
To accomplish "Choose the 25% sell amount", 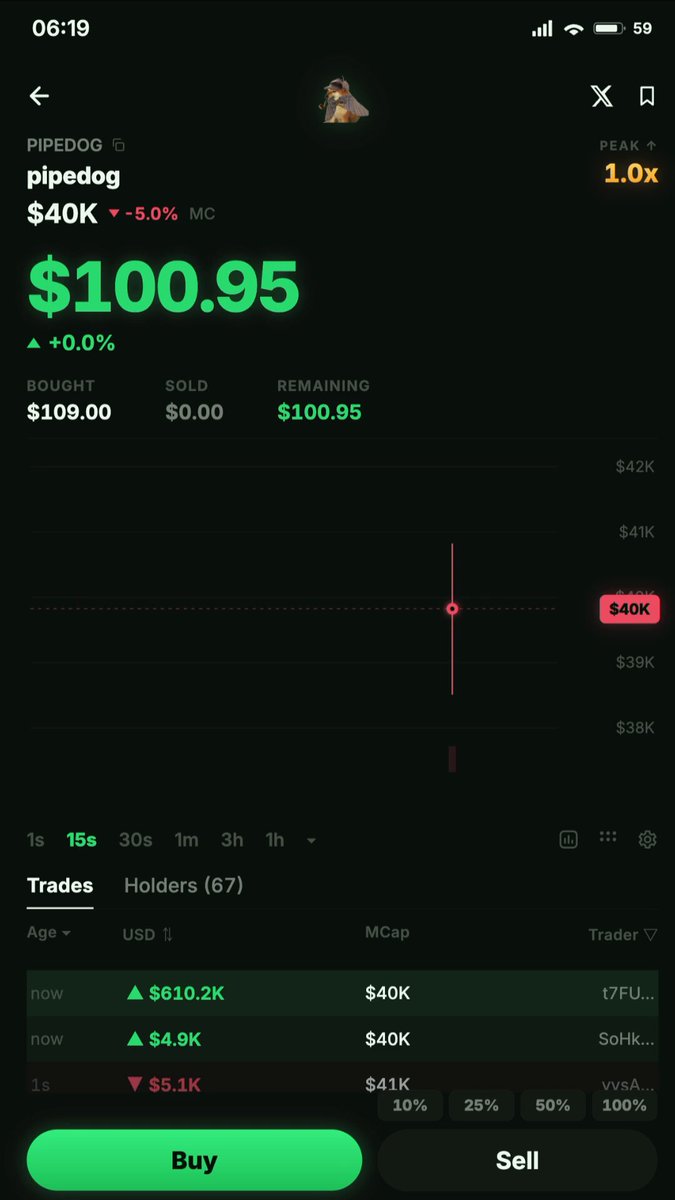I will coord(481,1105).
